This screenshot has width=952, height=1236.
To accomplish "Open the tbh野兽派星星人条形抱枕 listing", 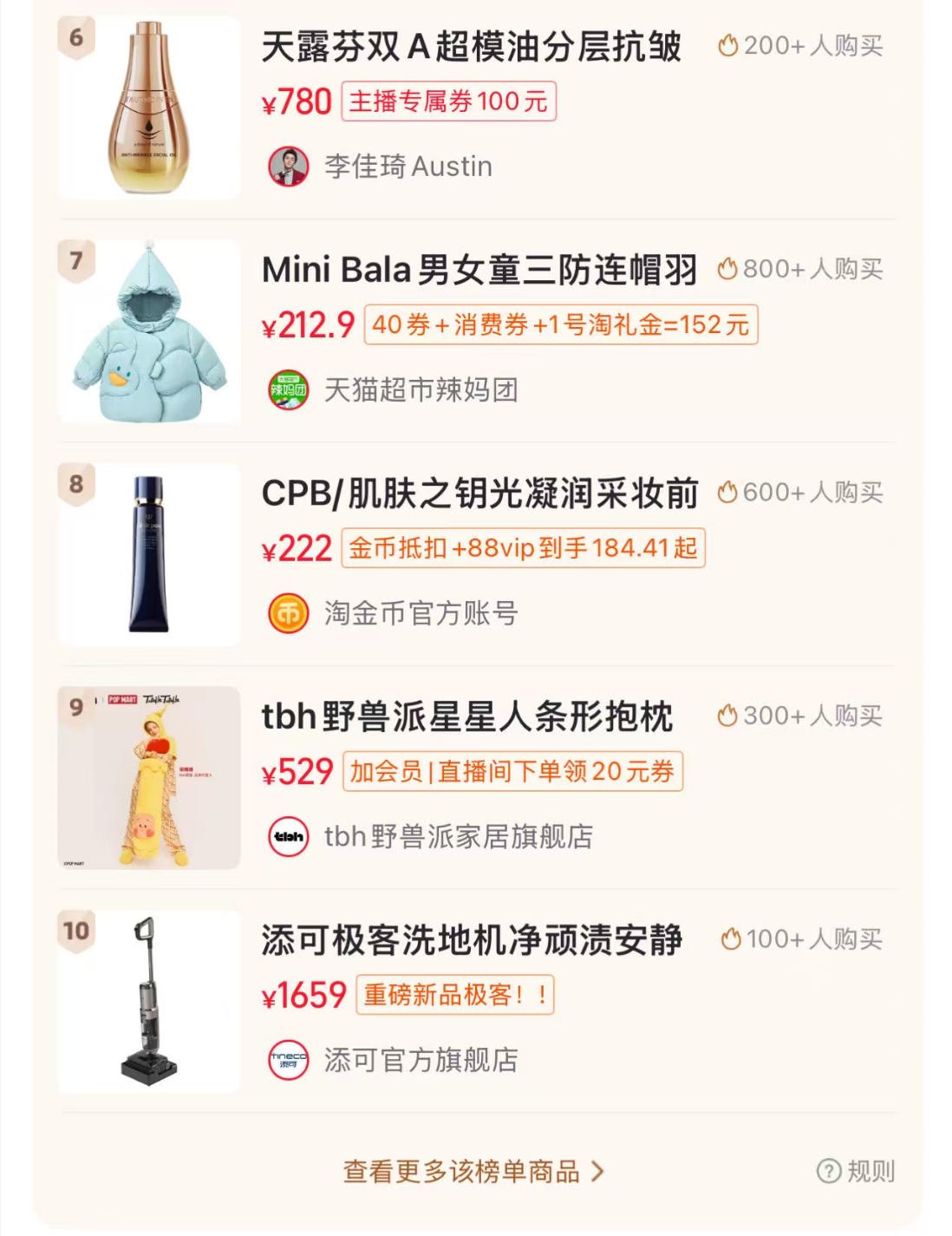I will (467, 717).
